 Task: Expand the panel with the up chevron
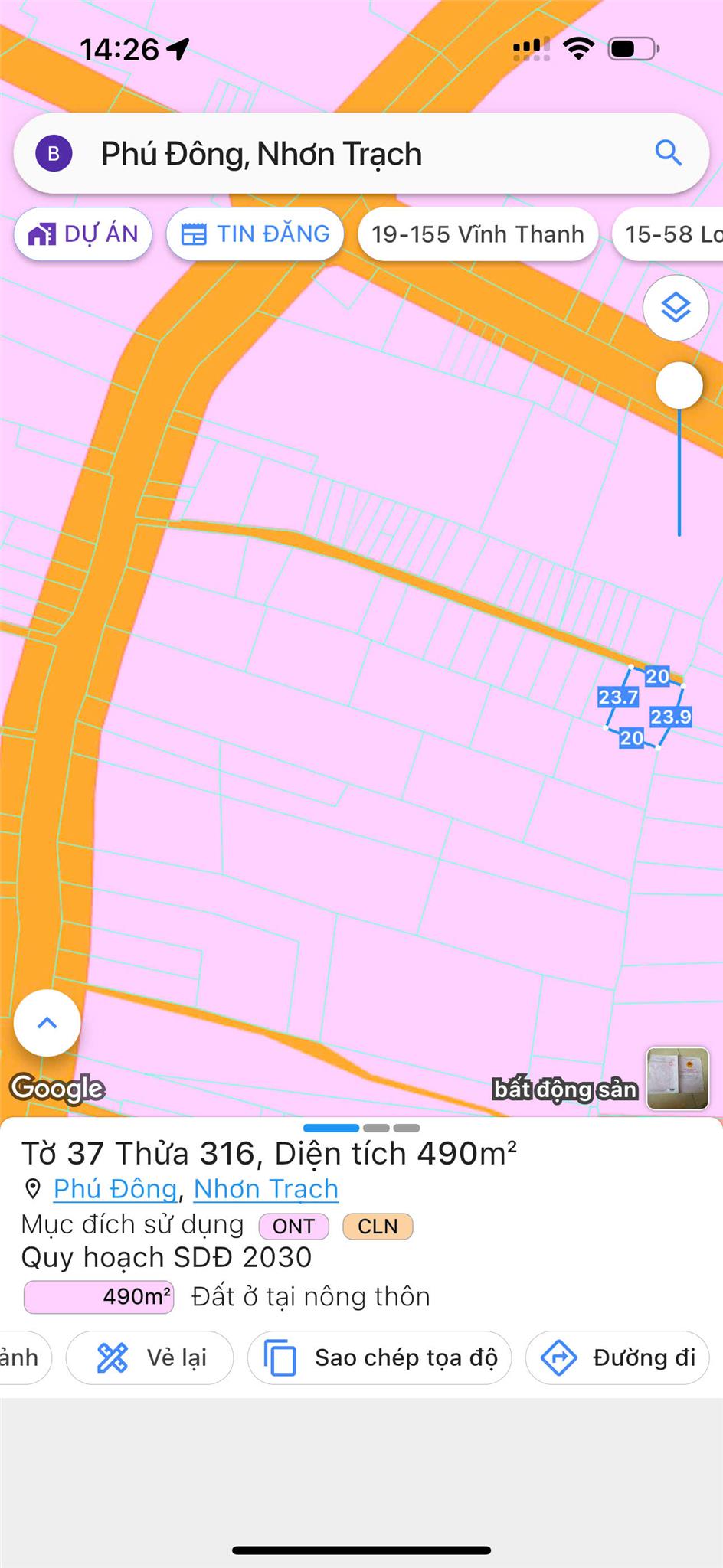point(47,1023)
